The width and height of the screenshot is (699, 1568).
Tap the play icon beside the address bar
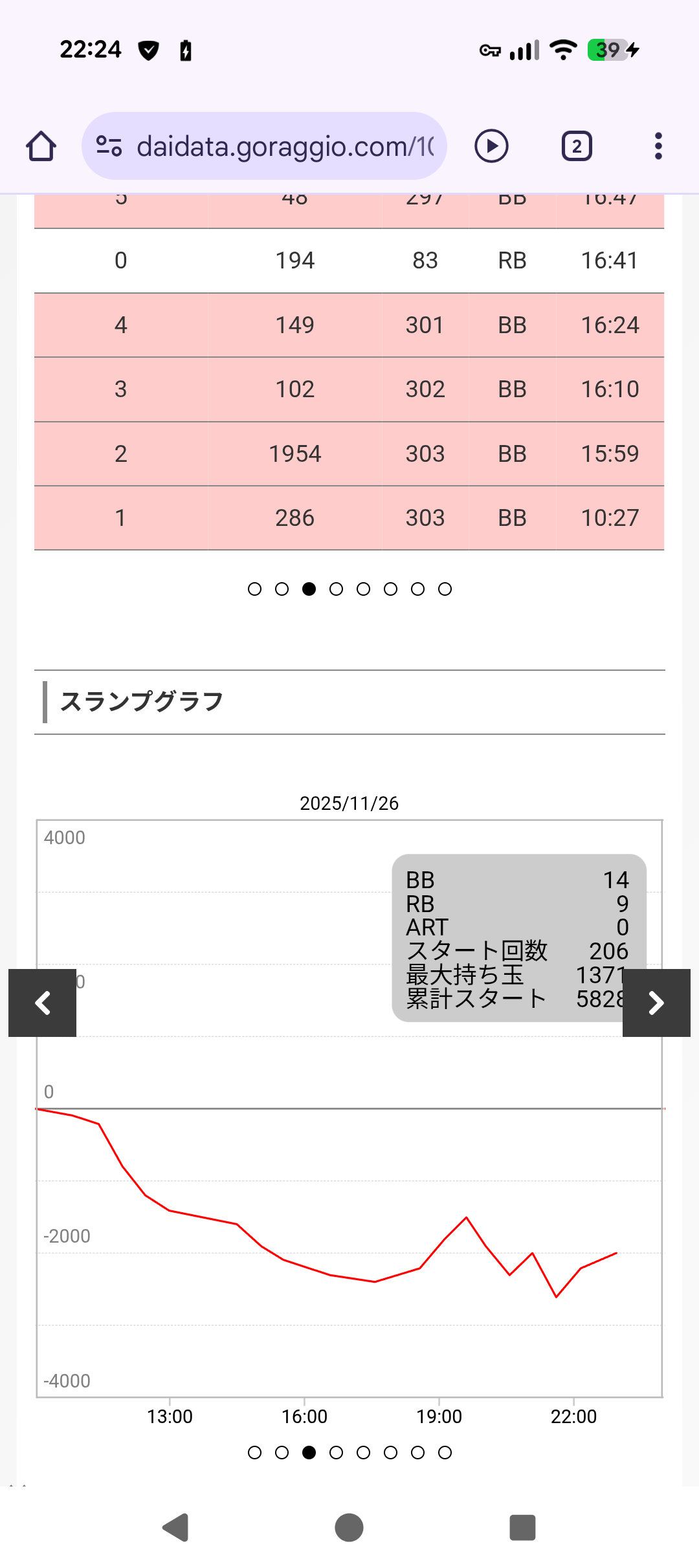[x=491, y=146]
